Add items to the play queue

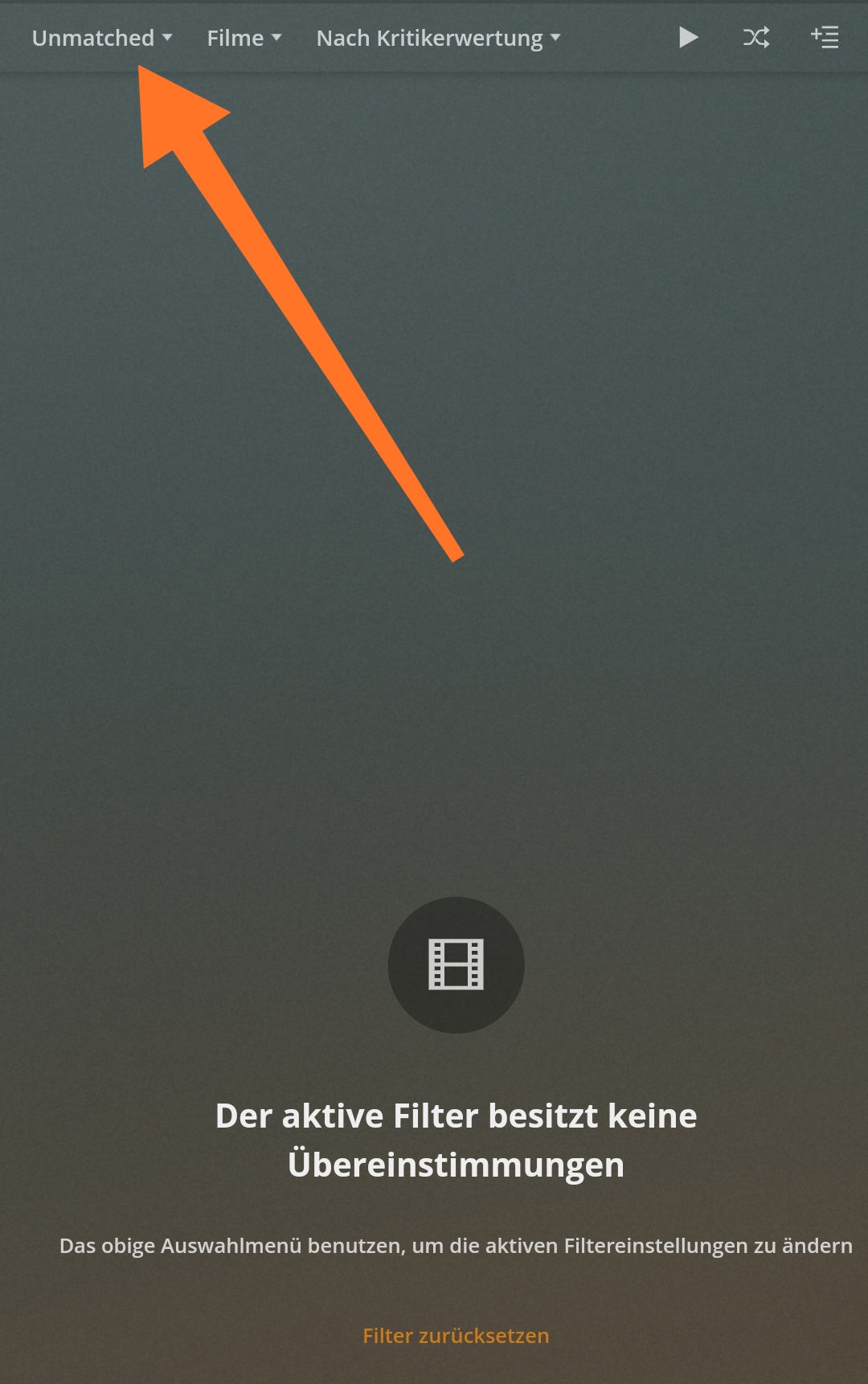(825, 37)
